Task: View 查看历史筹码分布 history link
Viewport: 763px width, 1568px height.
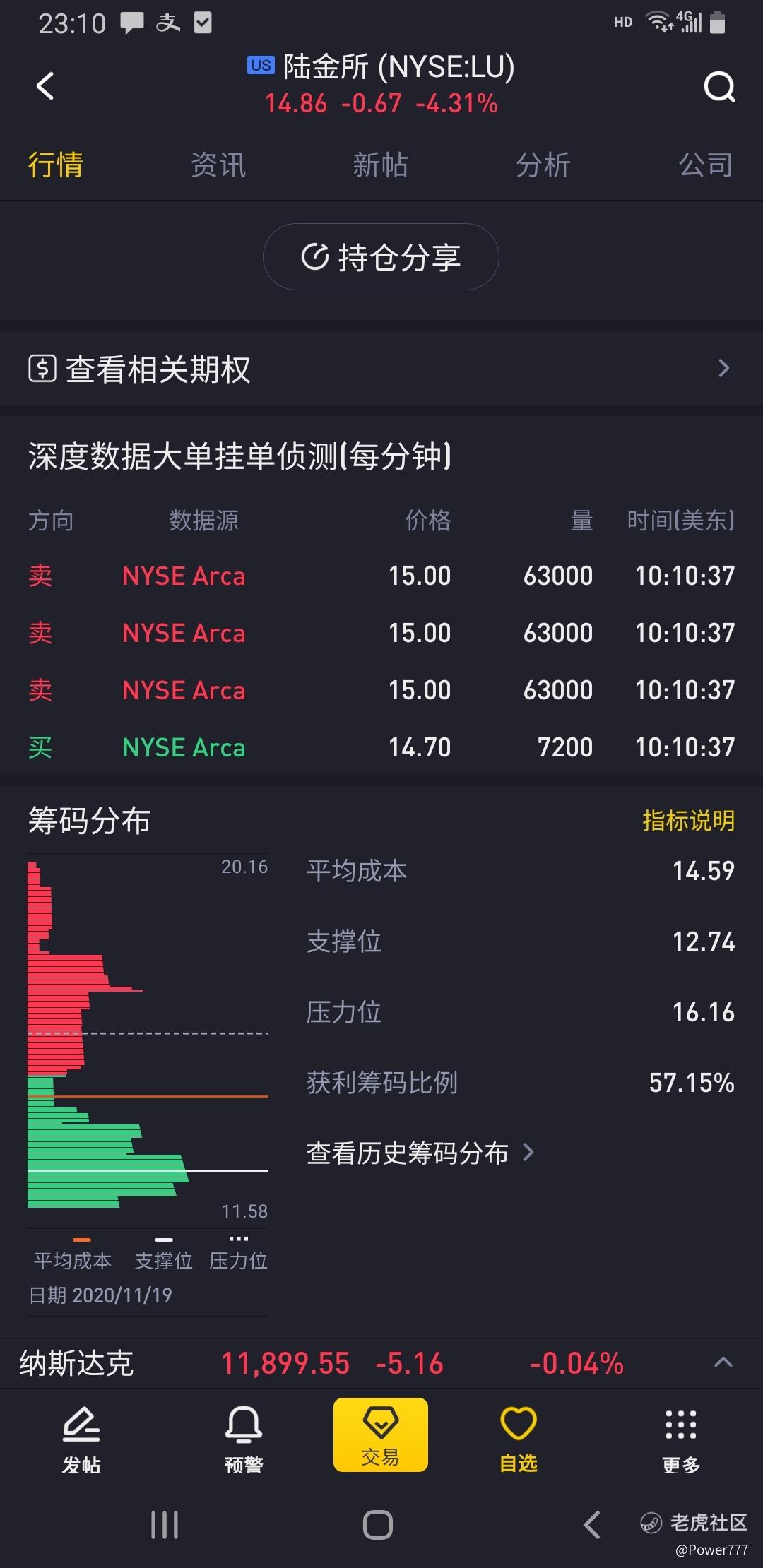Action: pos(420,1153)
